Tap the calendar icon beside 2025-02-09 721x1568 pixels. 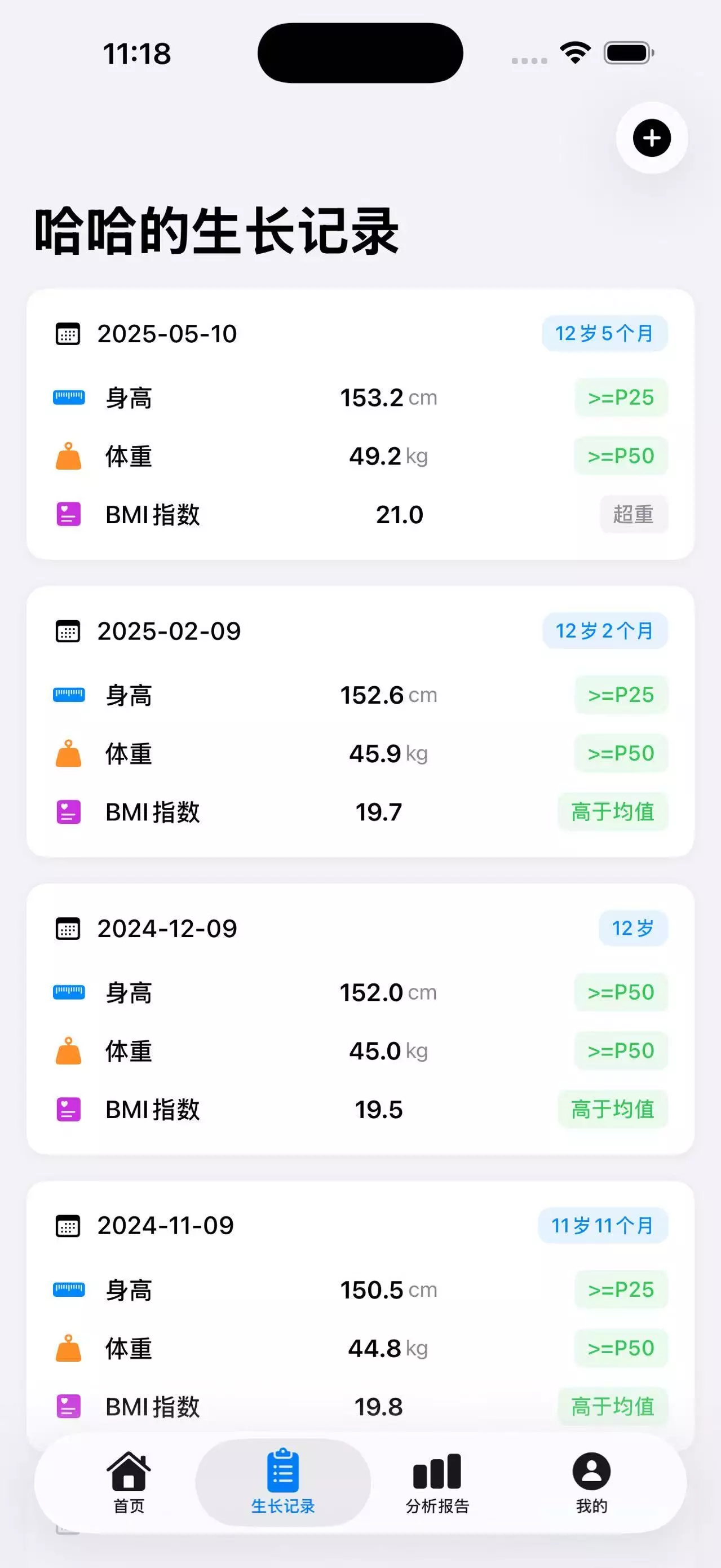[x=68, y=631]
